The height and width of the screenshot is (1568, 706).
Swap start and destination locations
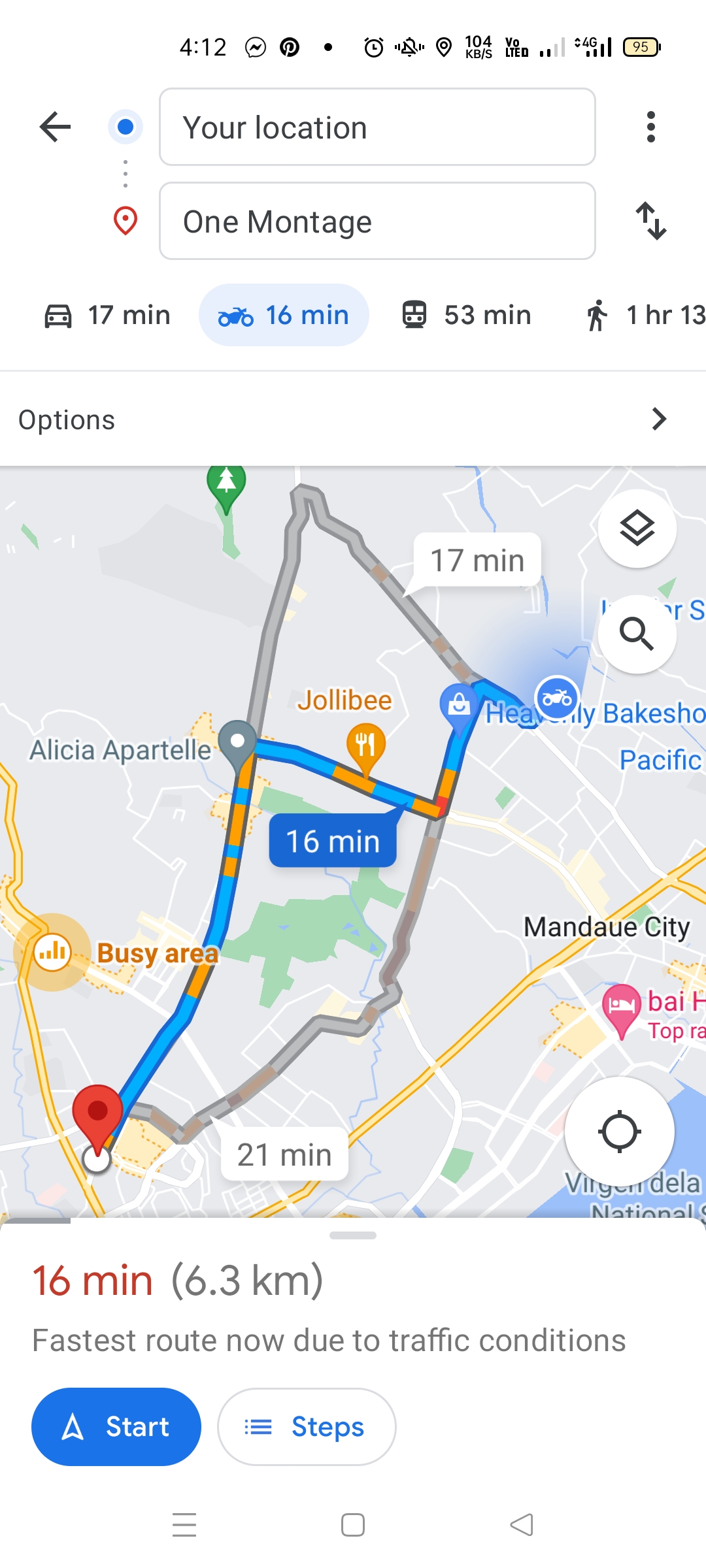(650, 221)
